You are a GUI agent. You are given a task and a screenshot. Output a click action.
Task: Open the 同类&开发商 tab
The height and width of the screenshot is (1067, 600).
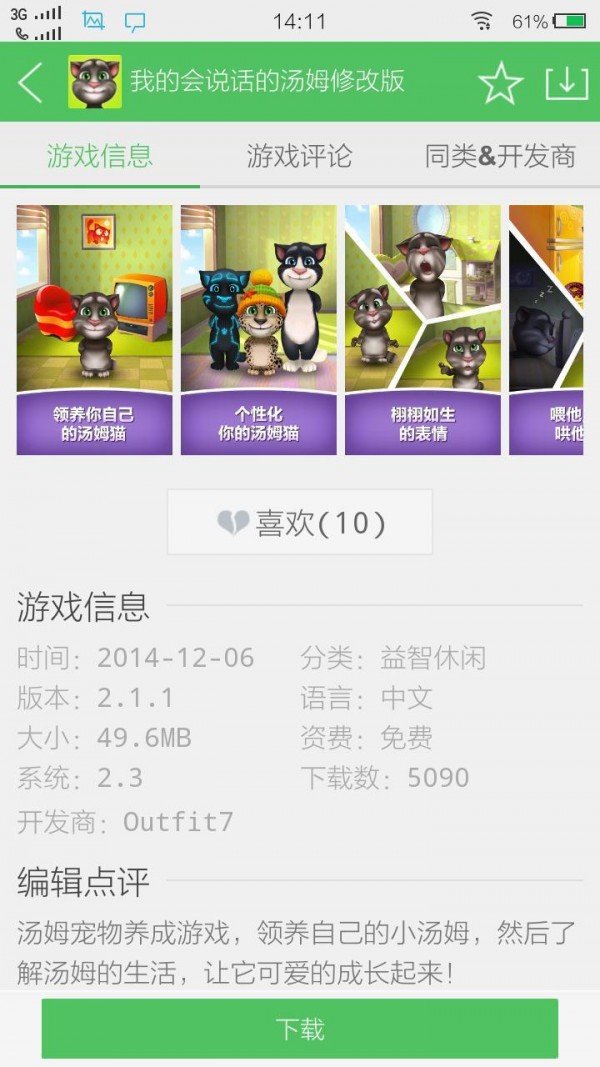click(x=500, y=156)
